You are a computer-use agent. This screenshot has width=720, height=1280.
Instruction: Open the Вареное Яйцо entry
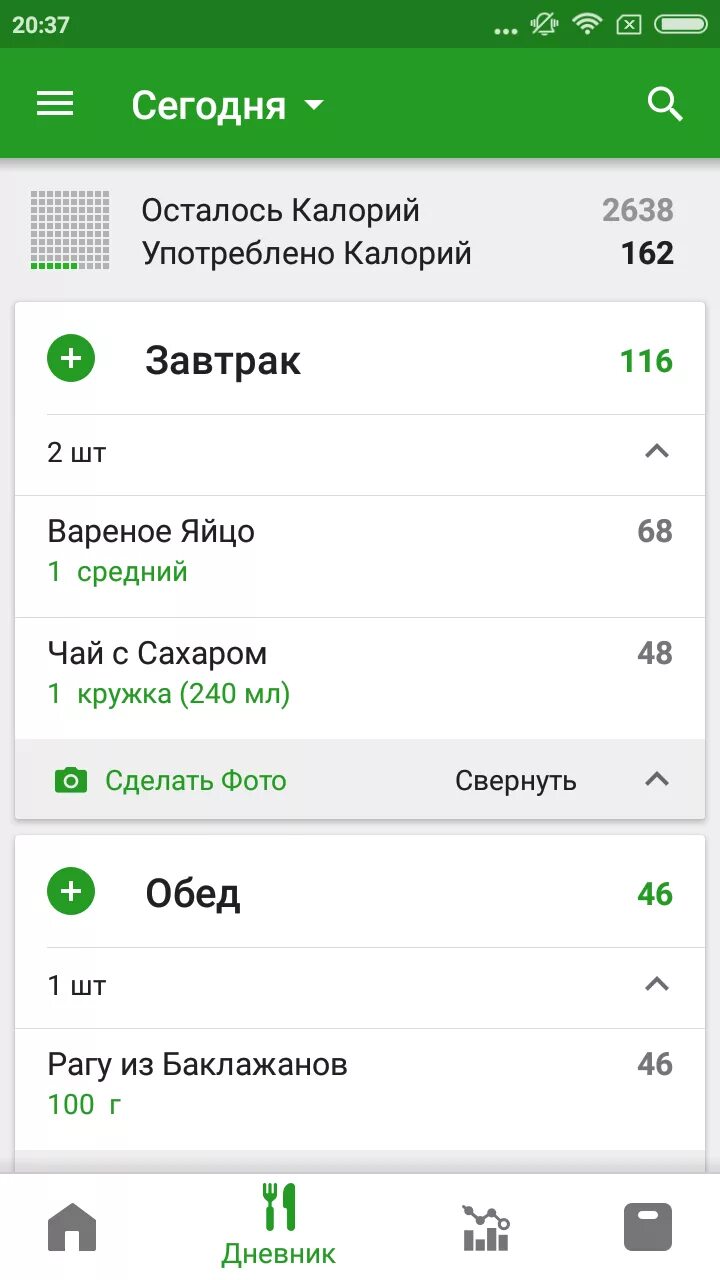coord(360,556)
